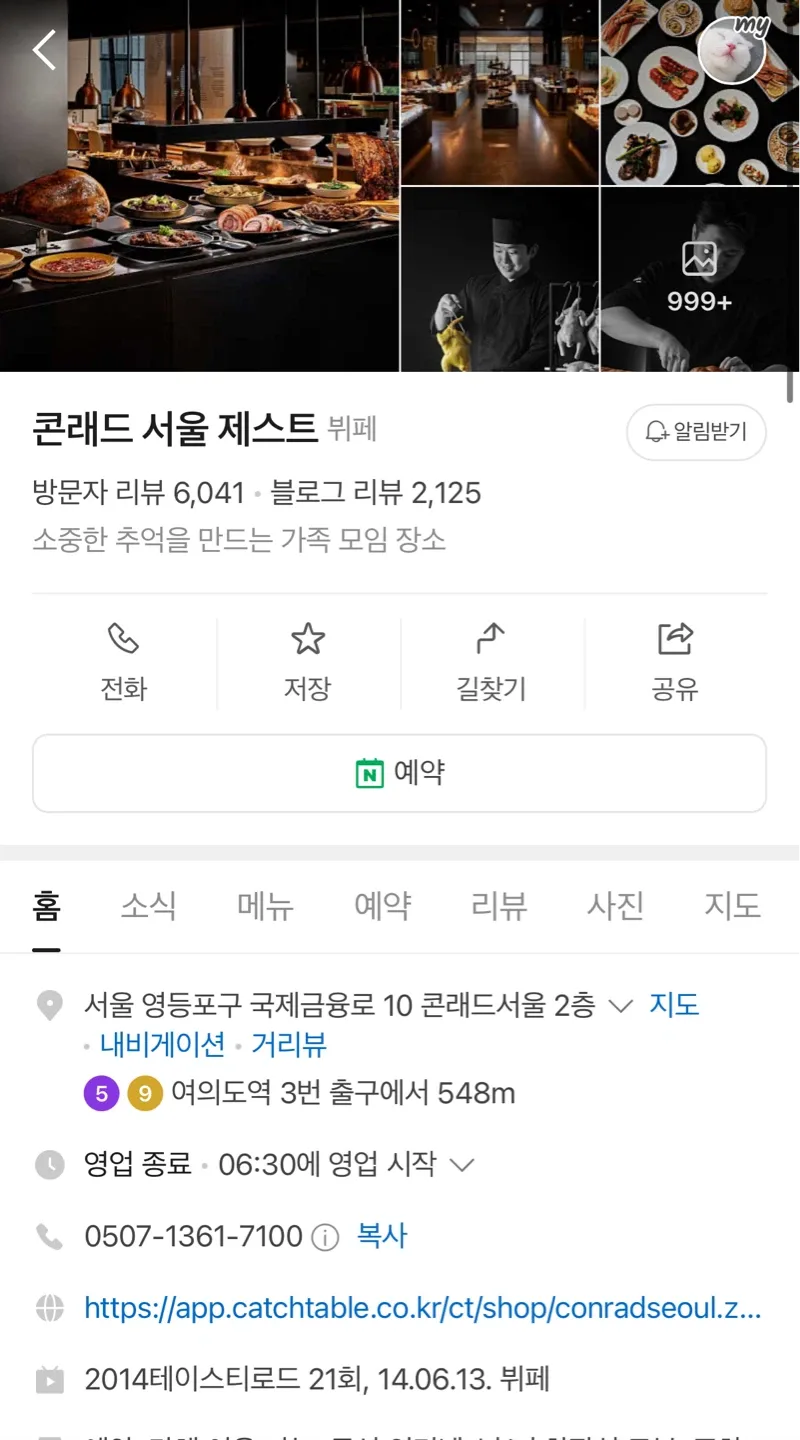Open the catchtable website link
Viewport: 800px width, 1440px height.
point(422,1308)
